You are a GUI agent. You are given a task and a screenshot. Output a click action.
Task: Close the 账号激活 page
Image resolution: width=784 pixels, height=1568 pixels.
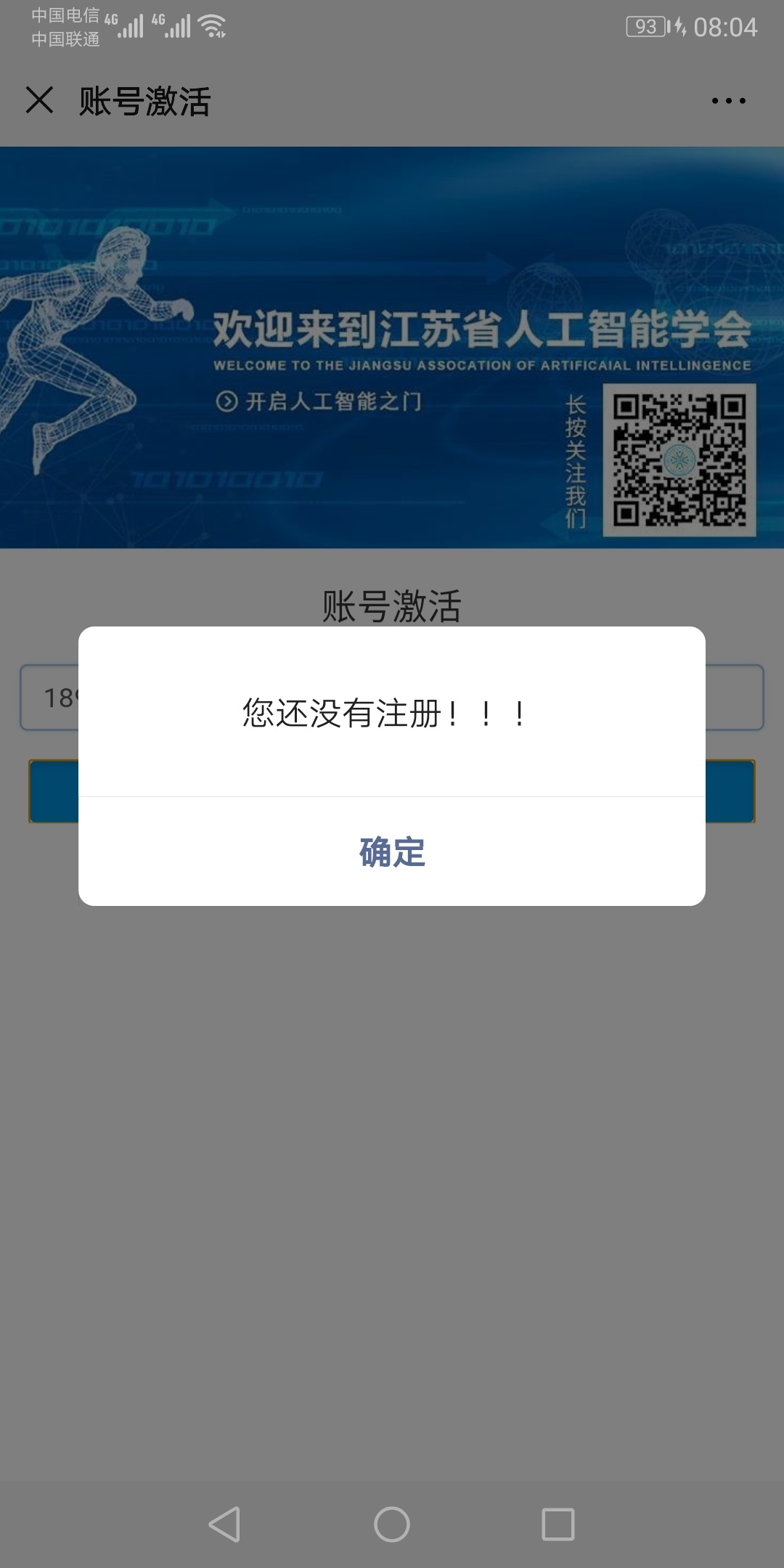tap(40, 100)
